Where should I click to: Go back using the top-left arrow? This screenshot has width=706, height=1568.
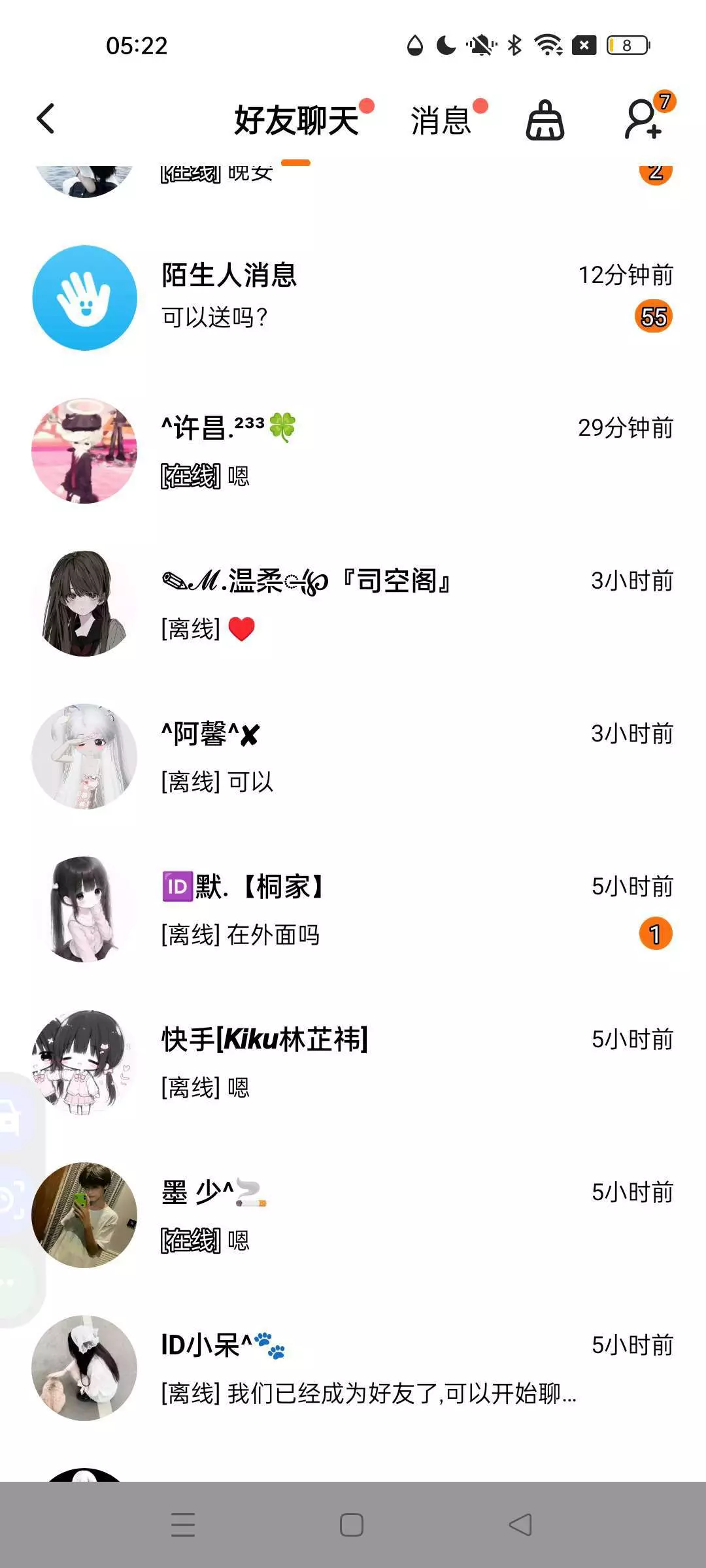(x=46, y=120)
